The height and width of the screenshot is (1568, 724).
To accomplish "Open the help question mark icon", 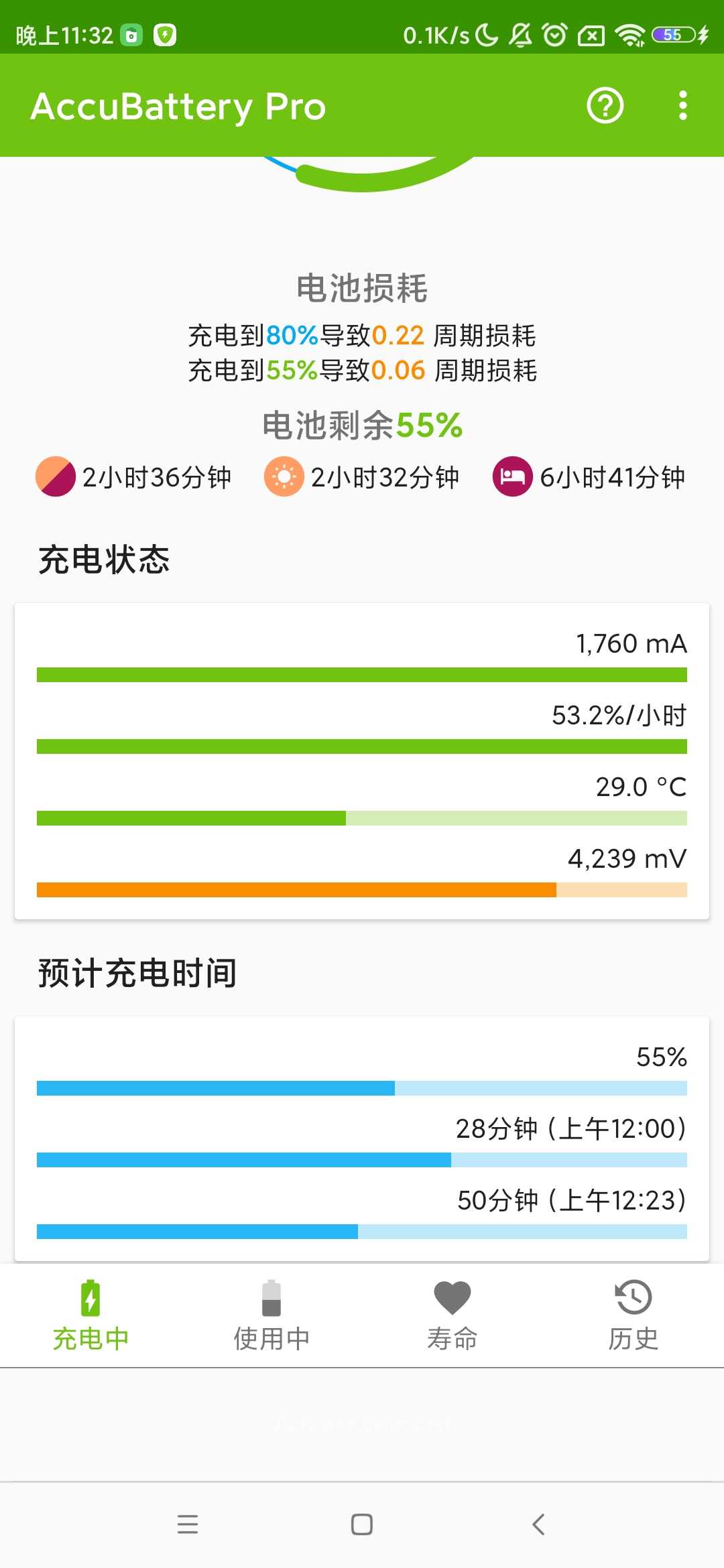I will [605, 106].
